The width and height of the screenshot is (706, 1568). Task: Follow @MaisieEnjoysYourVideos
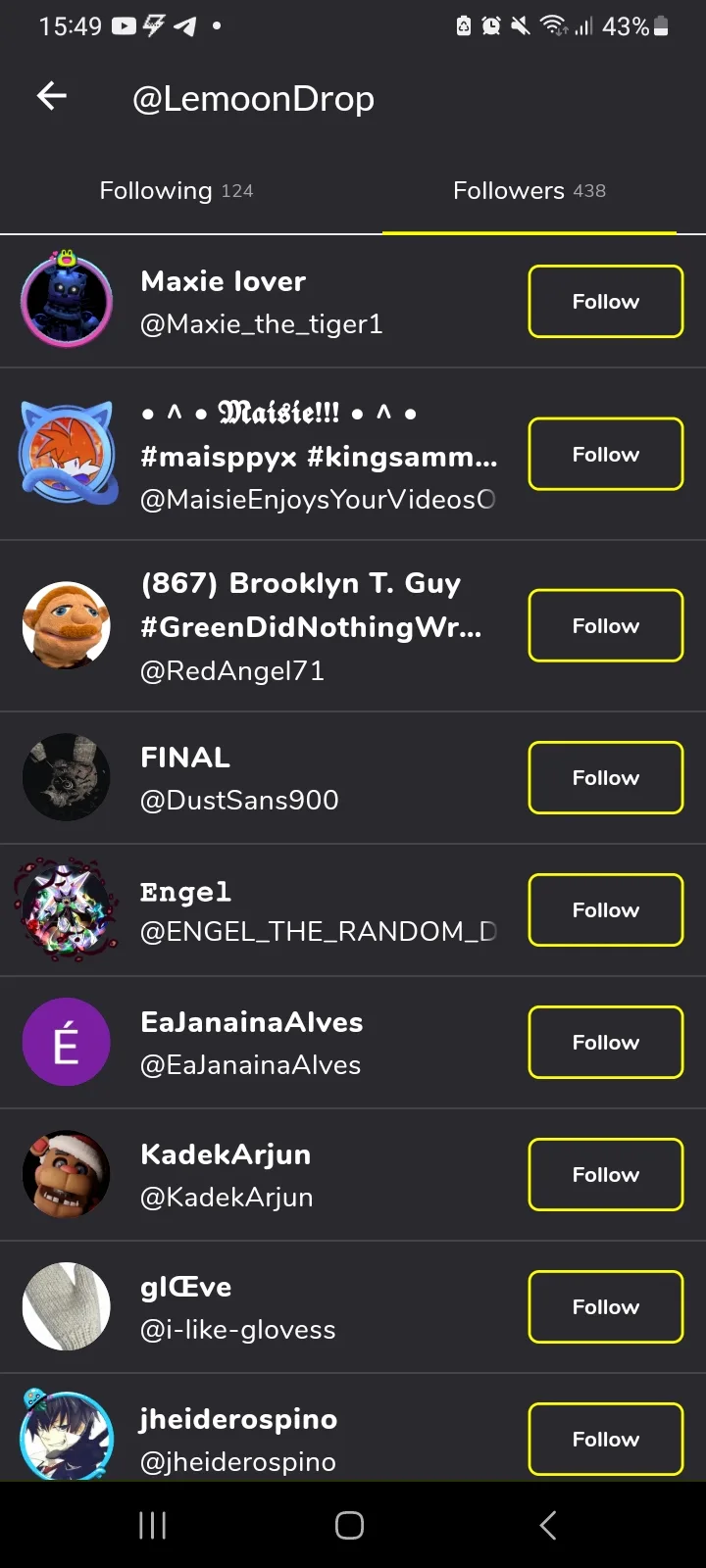pyautogui.click(x=605, y=454)
